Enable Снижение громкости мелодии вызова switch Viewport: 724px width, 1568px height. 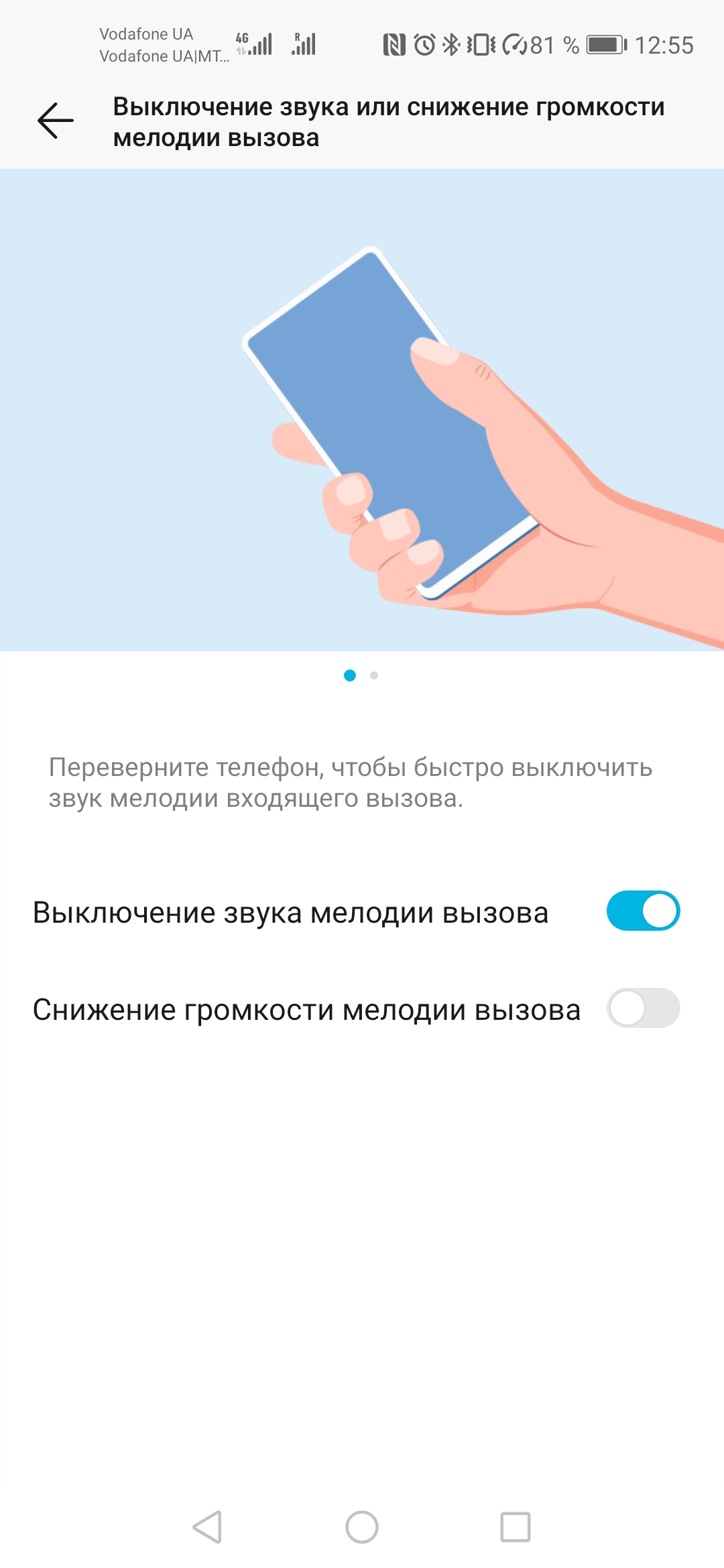643,1008
